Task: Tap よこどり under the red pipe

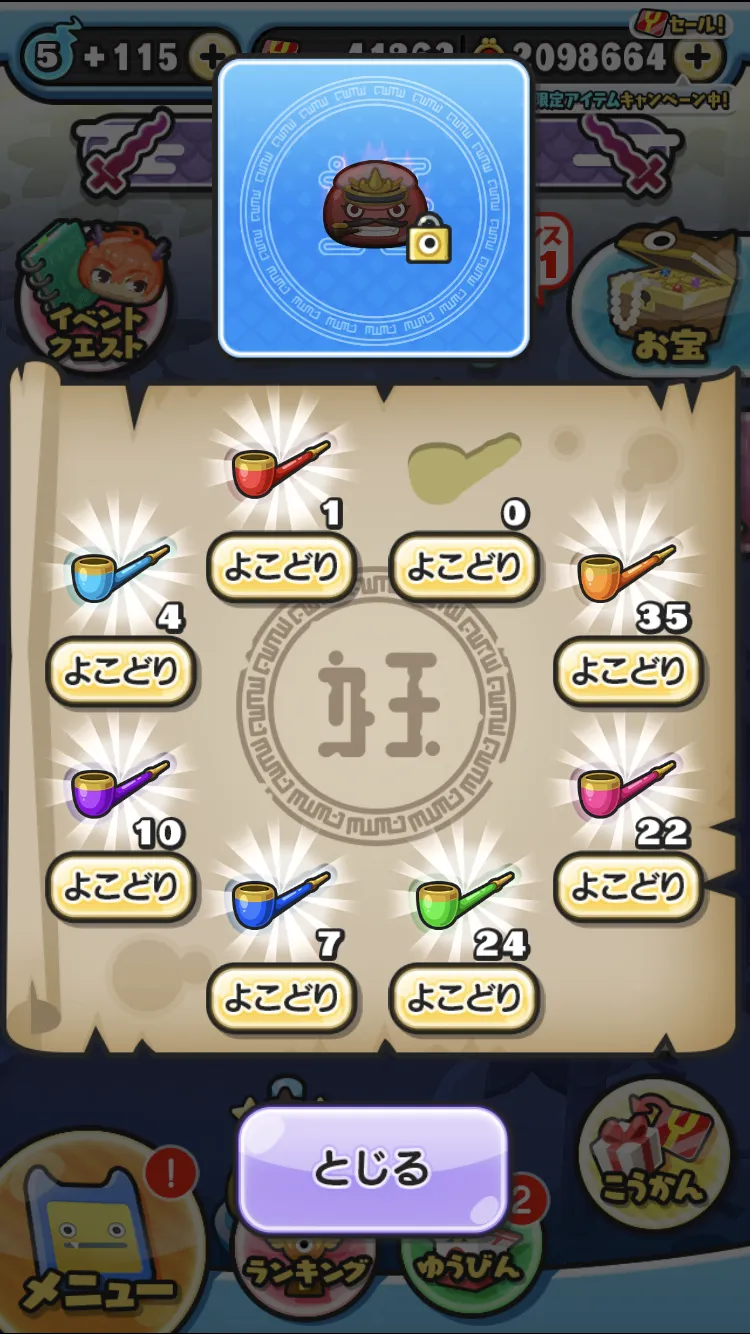Action: pos(281,567)
